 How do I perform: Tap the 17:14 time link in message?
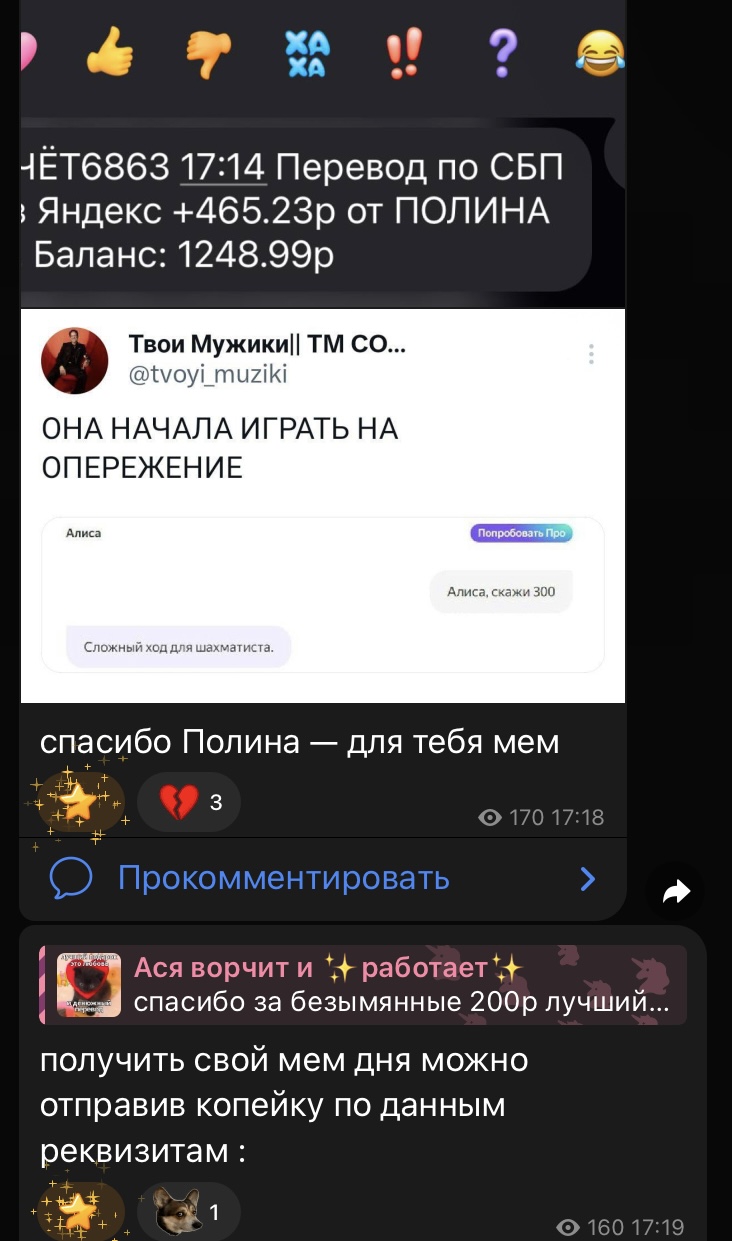point(222,167)
